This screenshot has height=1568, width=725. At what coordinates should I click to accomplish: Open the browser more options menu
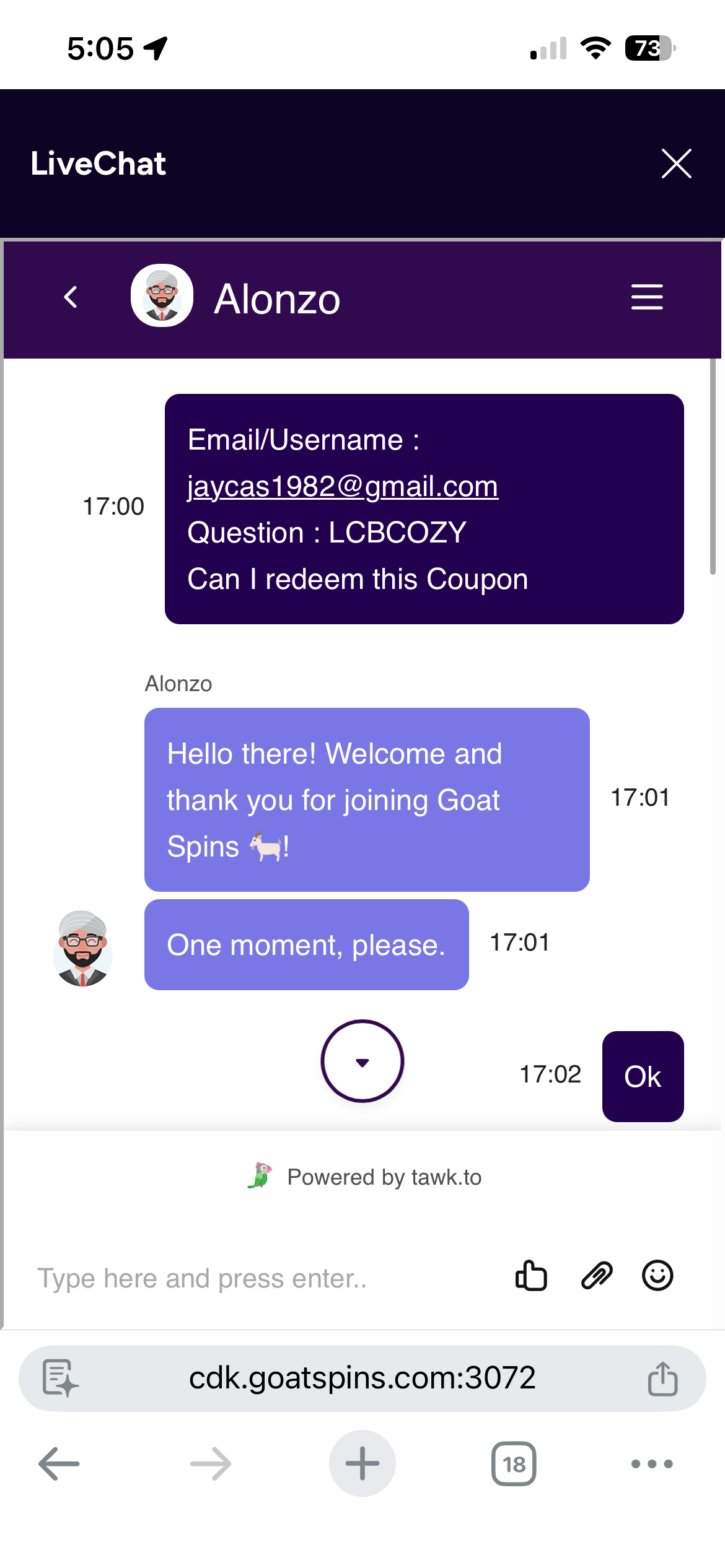651,1464
